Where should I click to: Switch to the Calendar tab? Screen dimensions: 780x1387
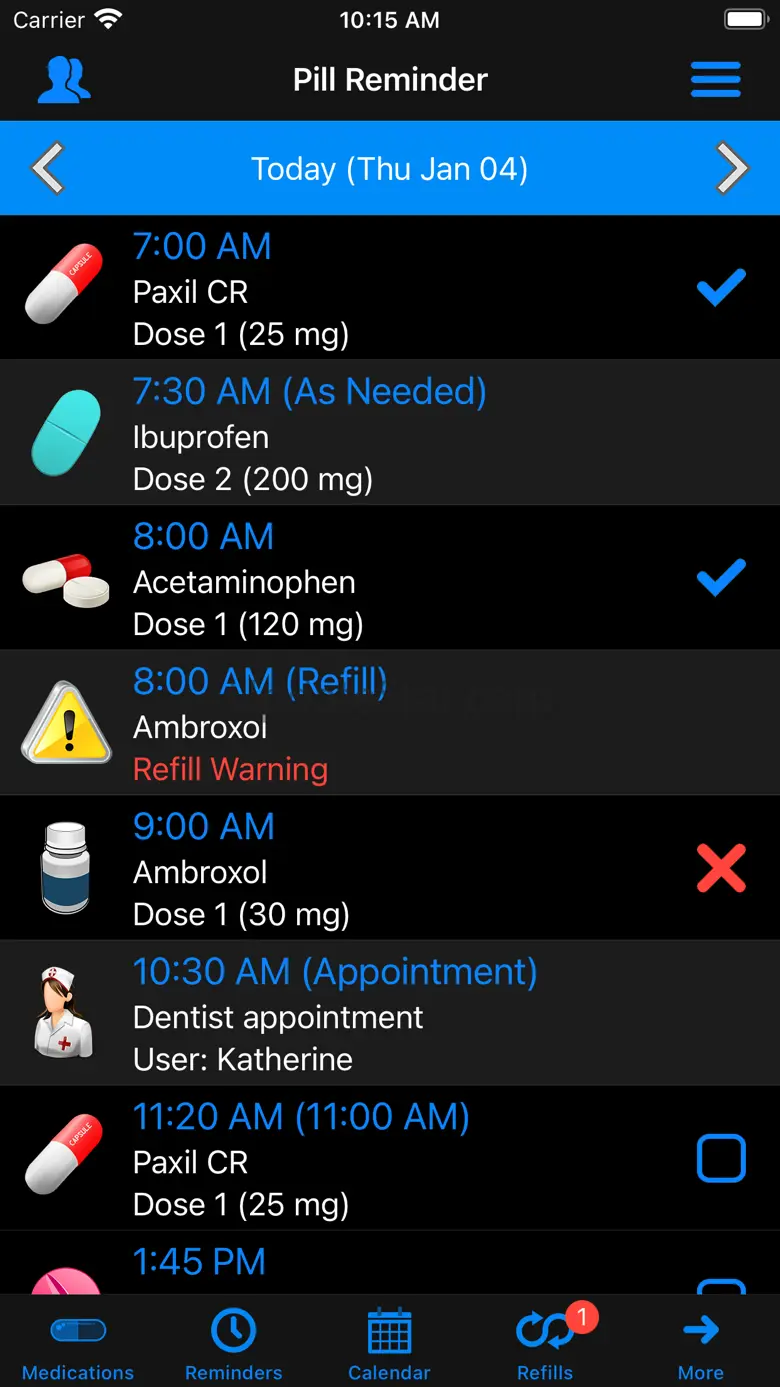389,1346
